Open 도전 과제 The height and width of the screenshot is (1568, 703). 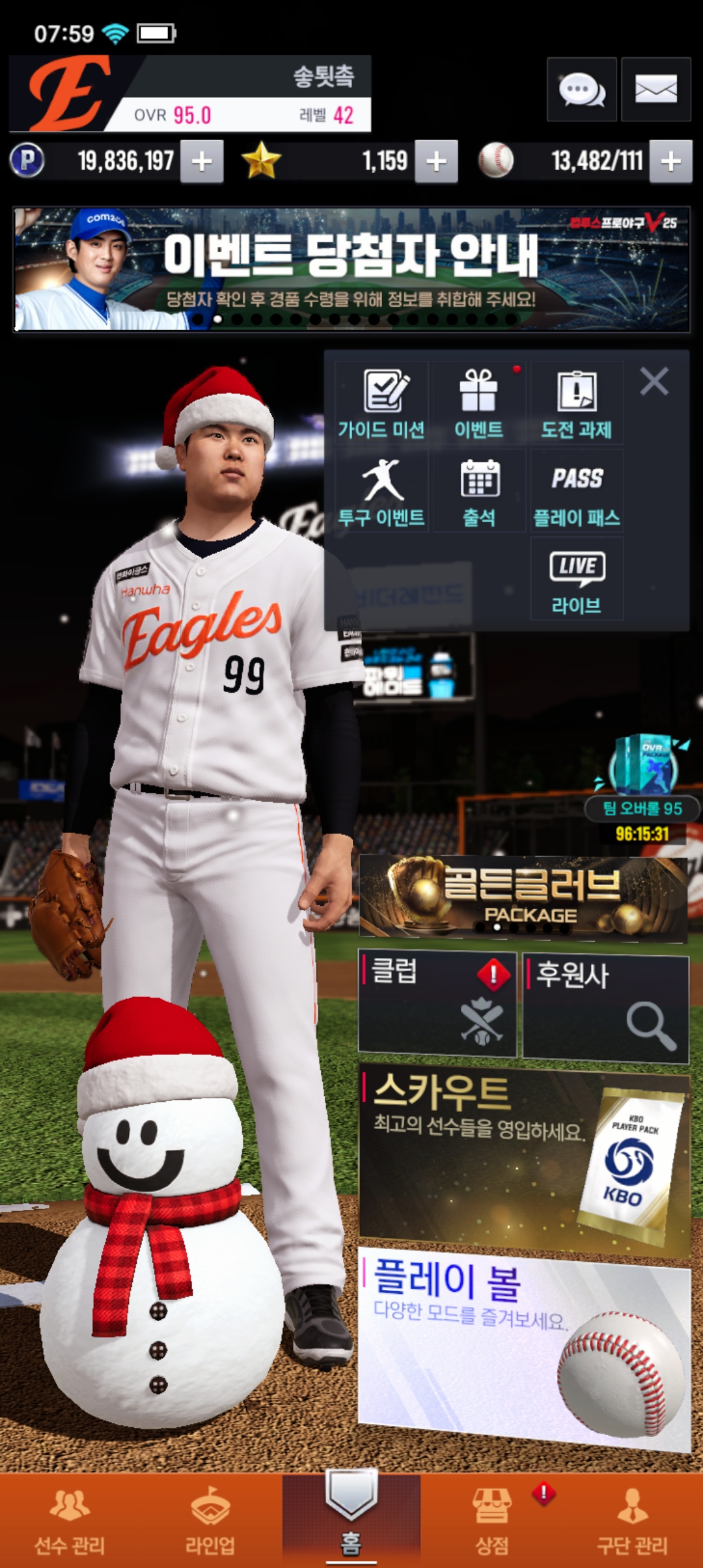tap(577, 404)
